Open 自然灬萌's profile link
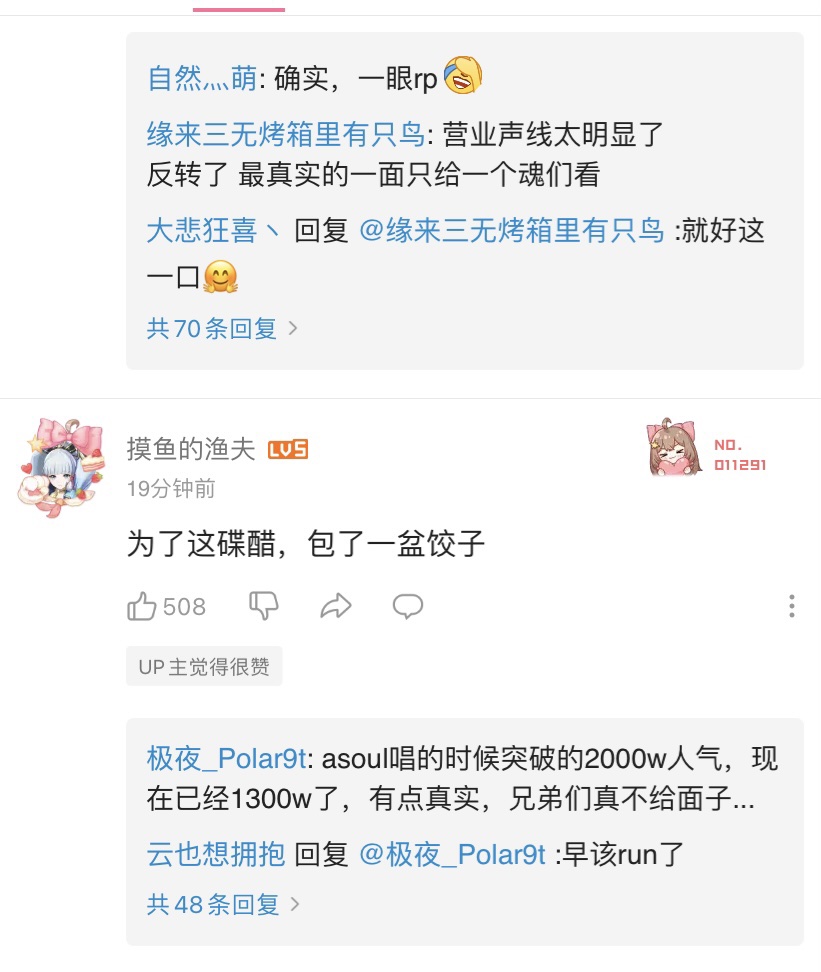This screenshot has height=972, width=821. (x=202, y=79)
